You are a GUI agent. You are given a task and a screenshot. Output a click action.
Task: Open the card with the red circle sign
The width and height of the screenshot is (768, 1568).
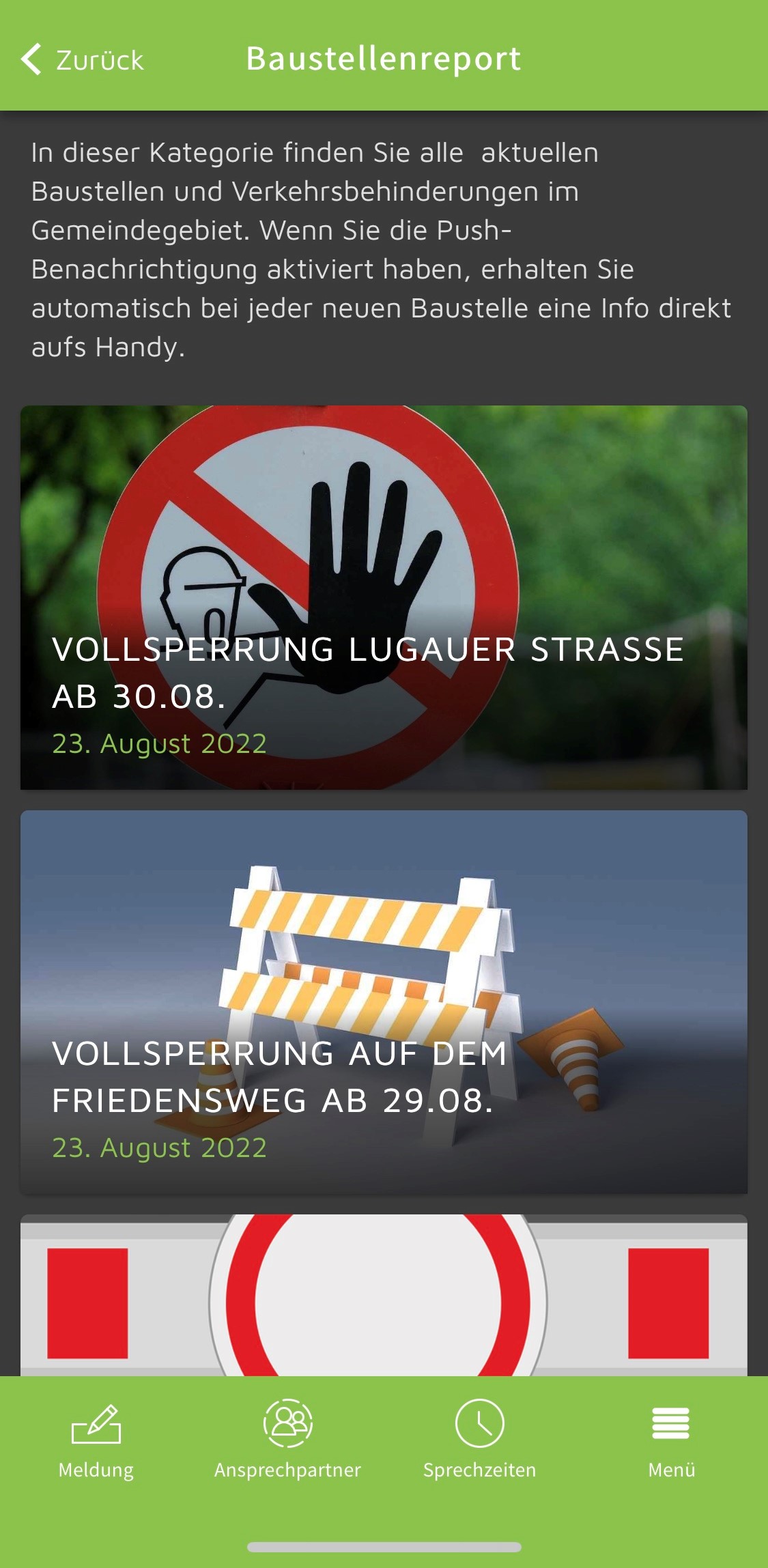(384, 1295)
